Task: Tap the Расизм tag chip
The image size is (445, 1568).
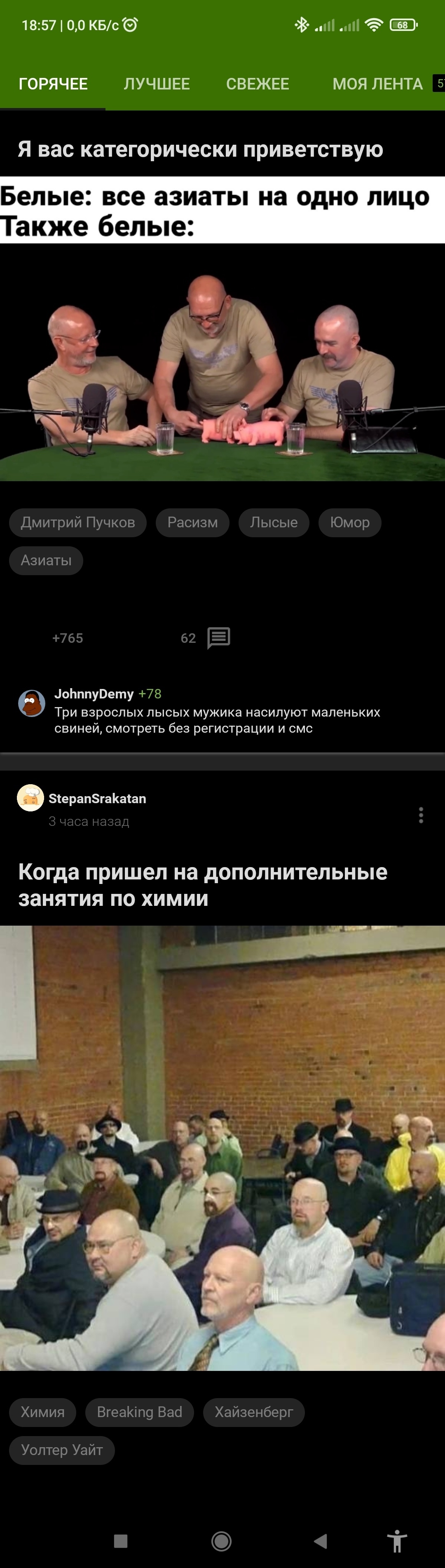Action: click(192, 522)
